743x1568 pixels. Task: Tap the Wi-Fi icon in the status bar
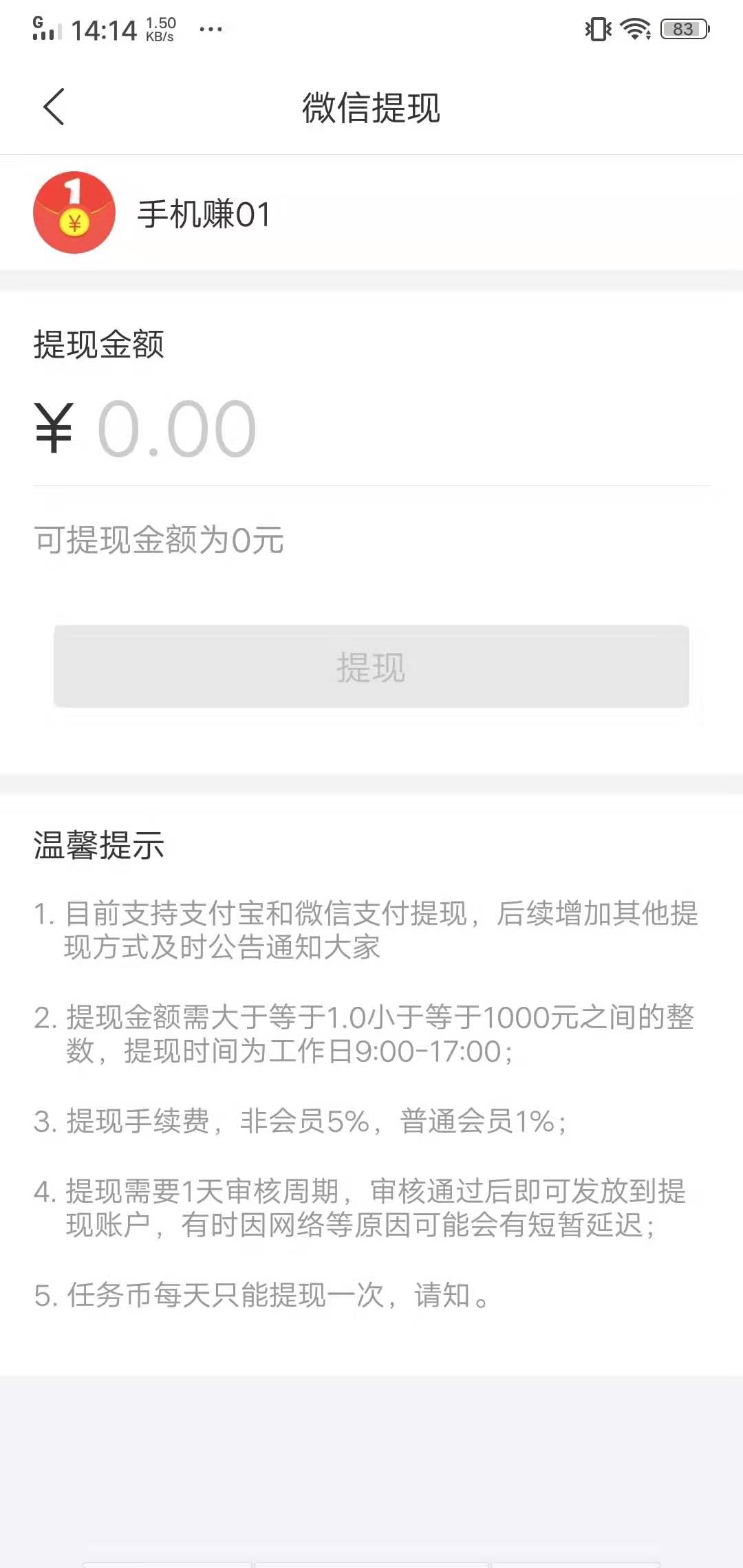click(634, 28)
